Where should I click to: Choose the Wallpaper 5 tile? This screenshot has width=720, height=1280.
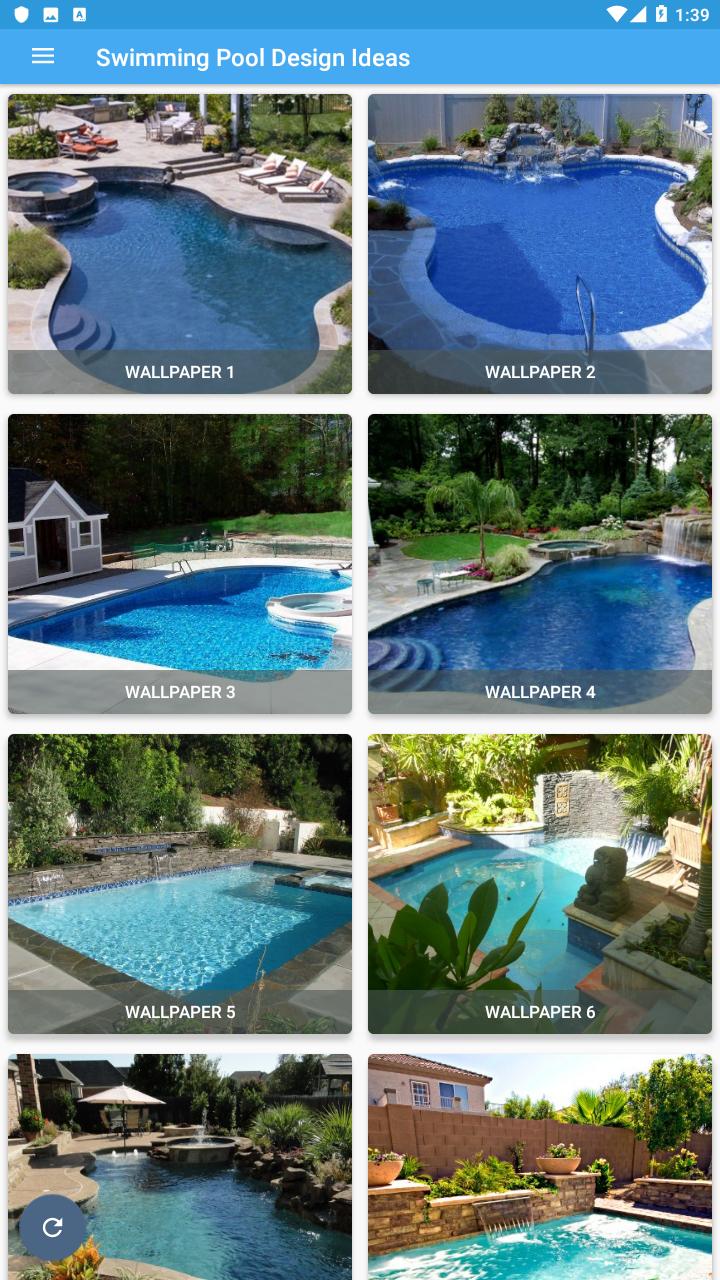(180, 883)
